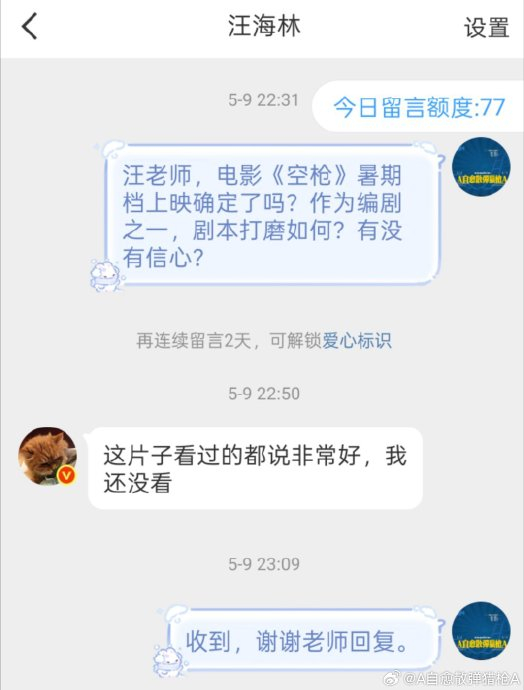Tap the 今日留言额度:77 bubble
The width and height of the screenshot is (524, 690).
click(x=418, y=107)
